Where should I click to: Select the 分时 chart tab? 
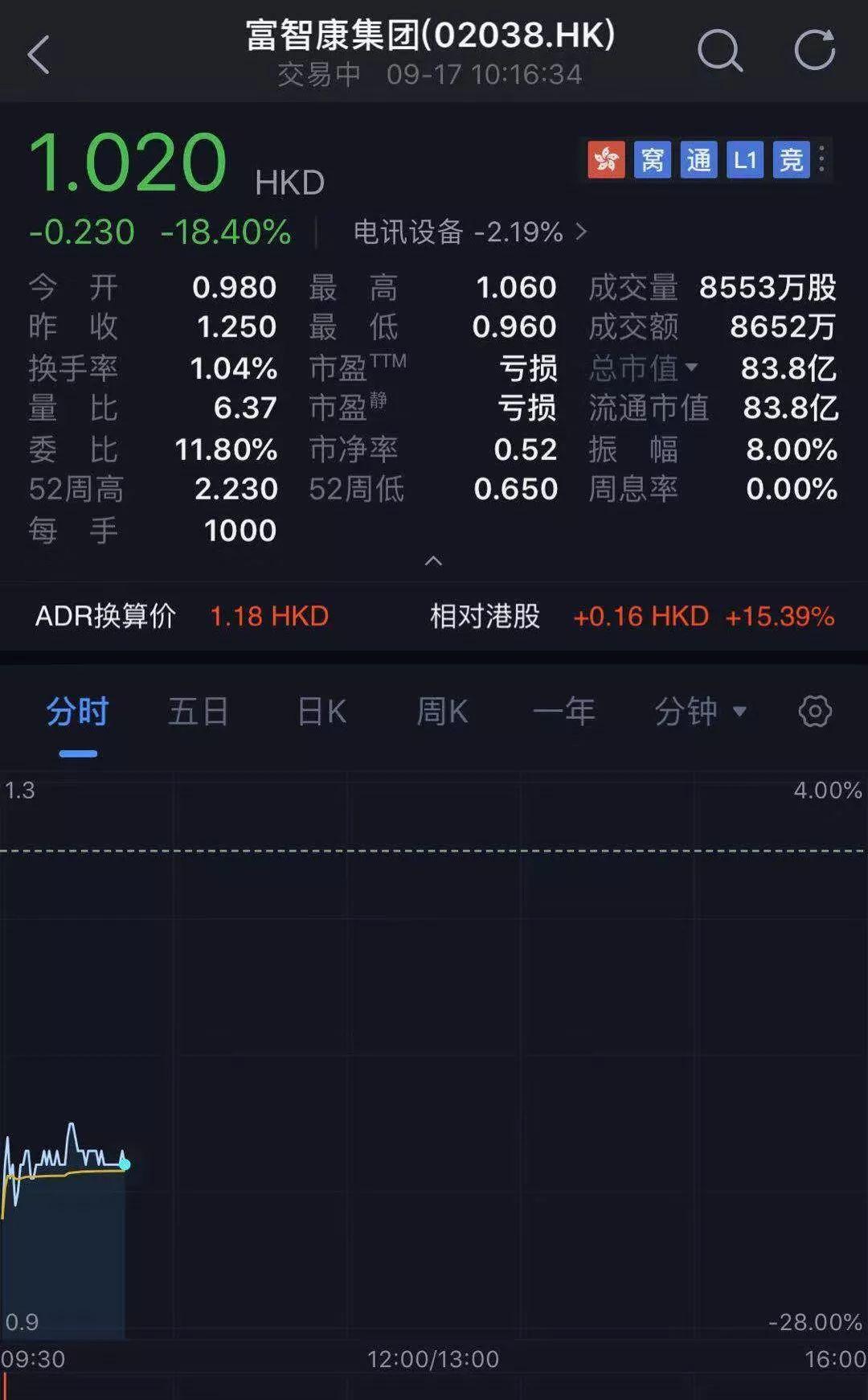78,712
